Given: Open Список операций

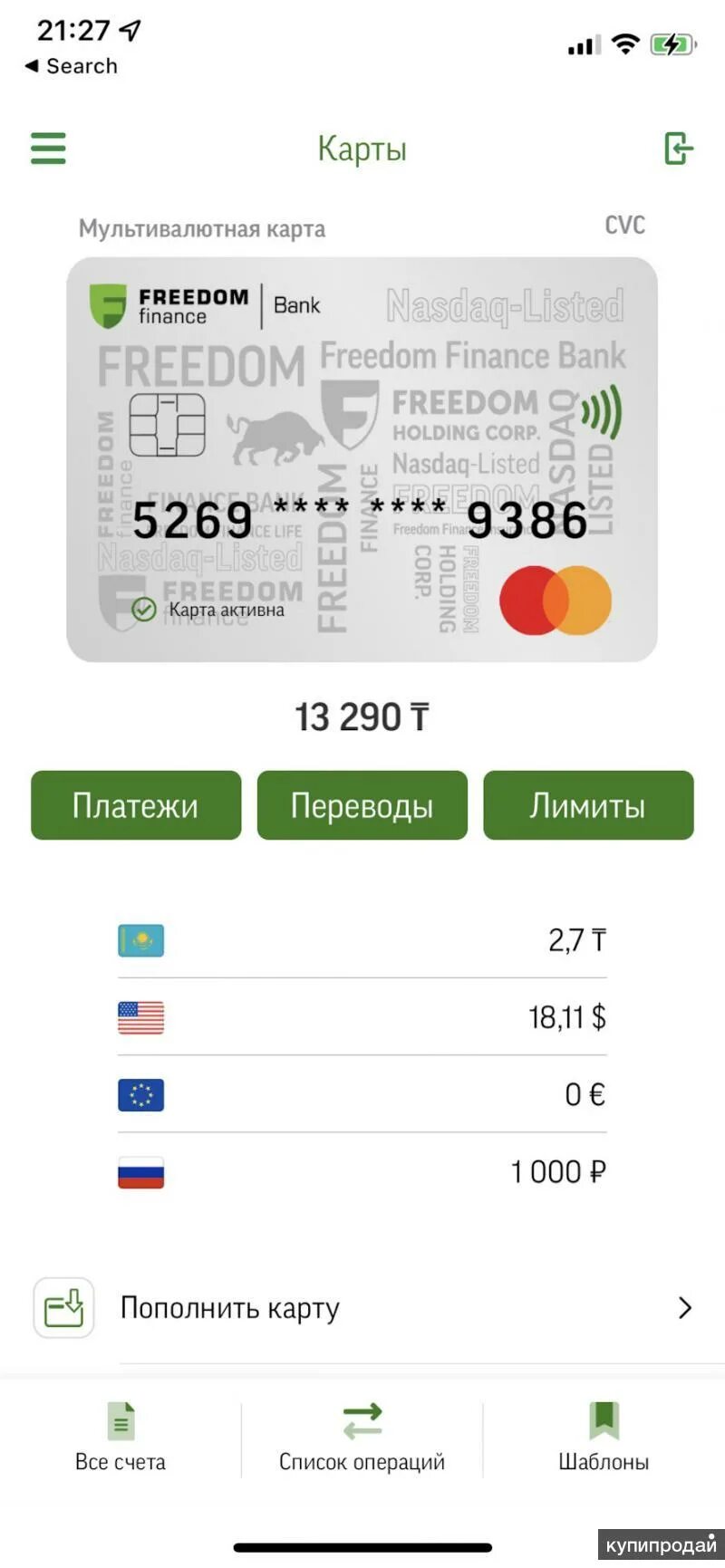Looking at the screenshot, I should [x=362, y=1438].
